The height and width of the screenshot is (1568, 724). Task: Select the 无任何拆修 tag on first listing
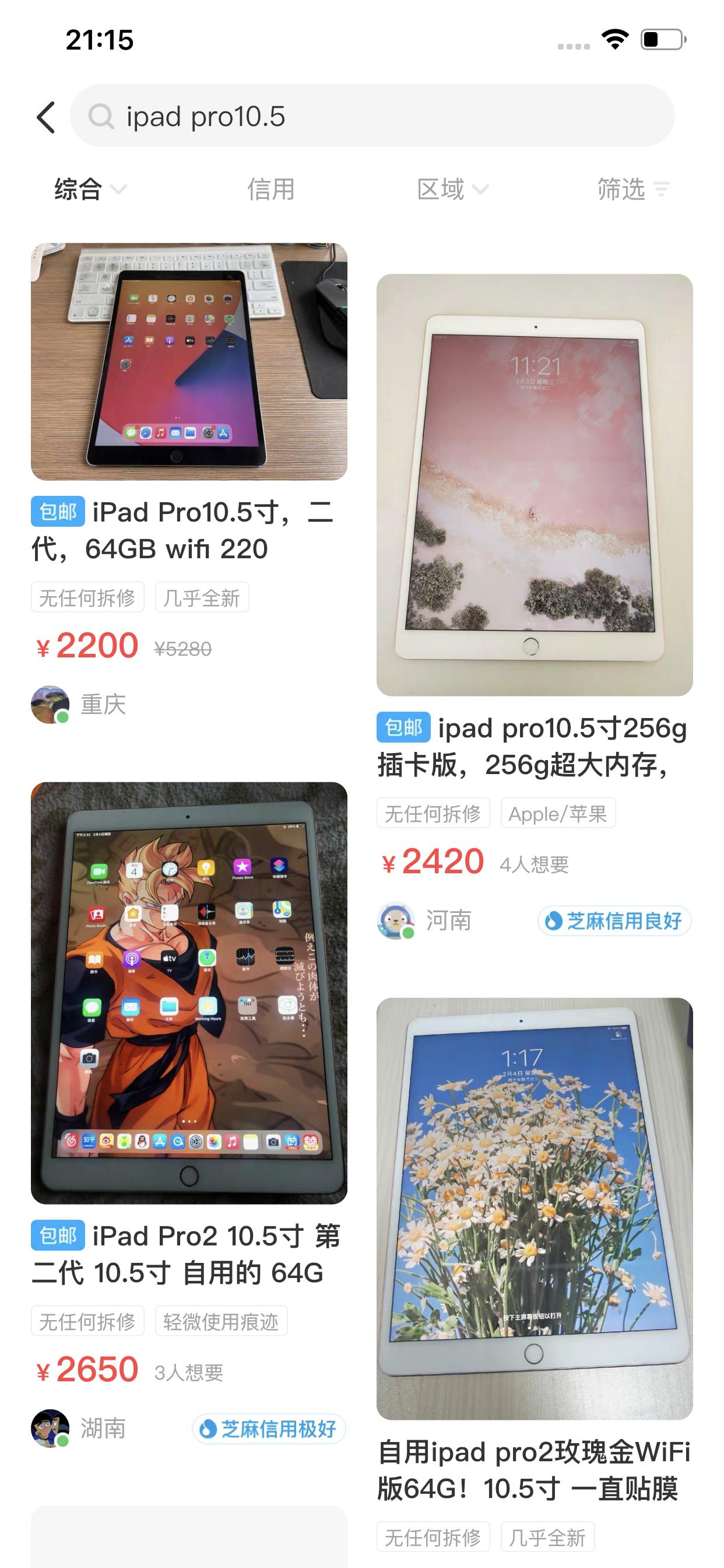click(87, 597)
